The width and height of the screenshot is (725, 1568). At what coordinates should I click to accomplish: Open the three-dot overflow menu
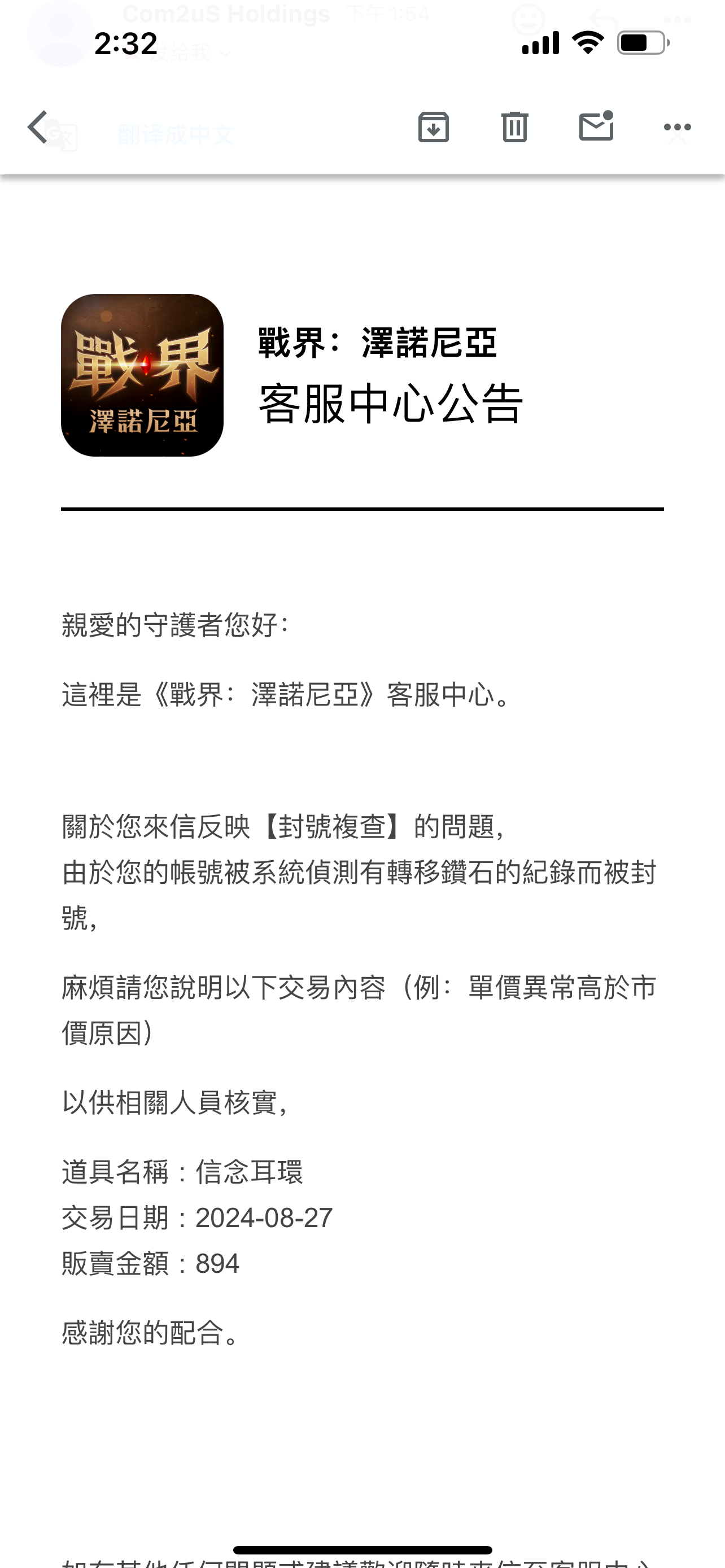tap(678, 127)
